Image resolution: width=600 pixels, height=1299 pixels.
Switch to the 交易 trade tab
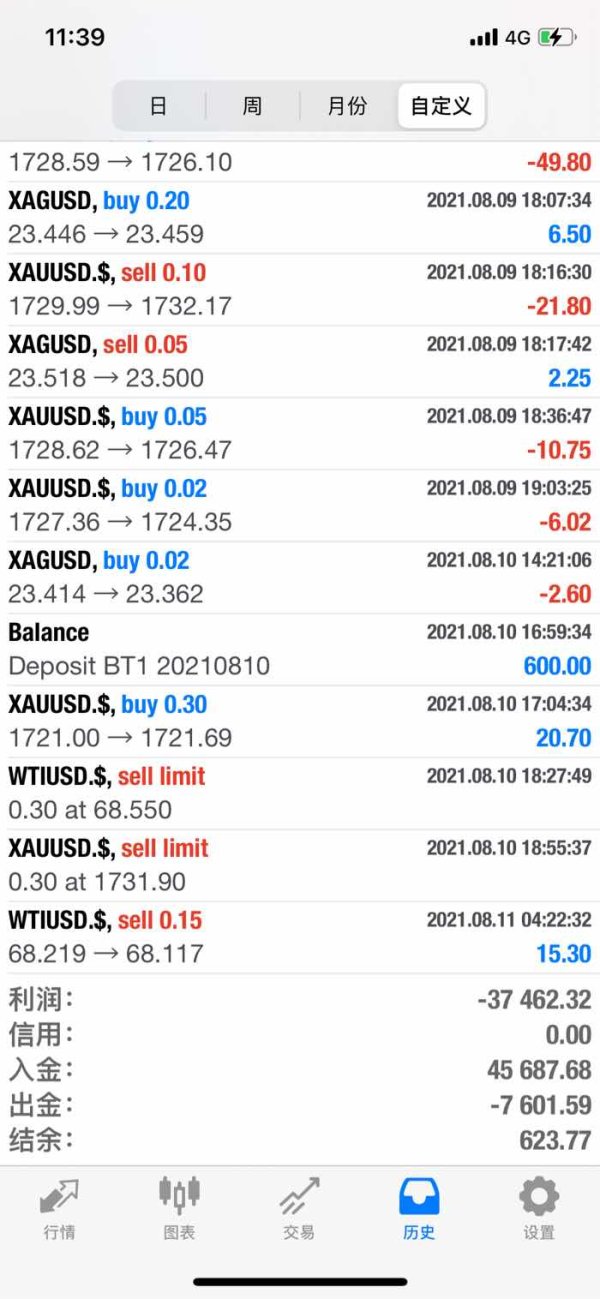(299, 1208)
